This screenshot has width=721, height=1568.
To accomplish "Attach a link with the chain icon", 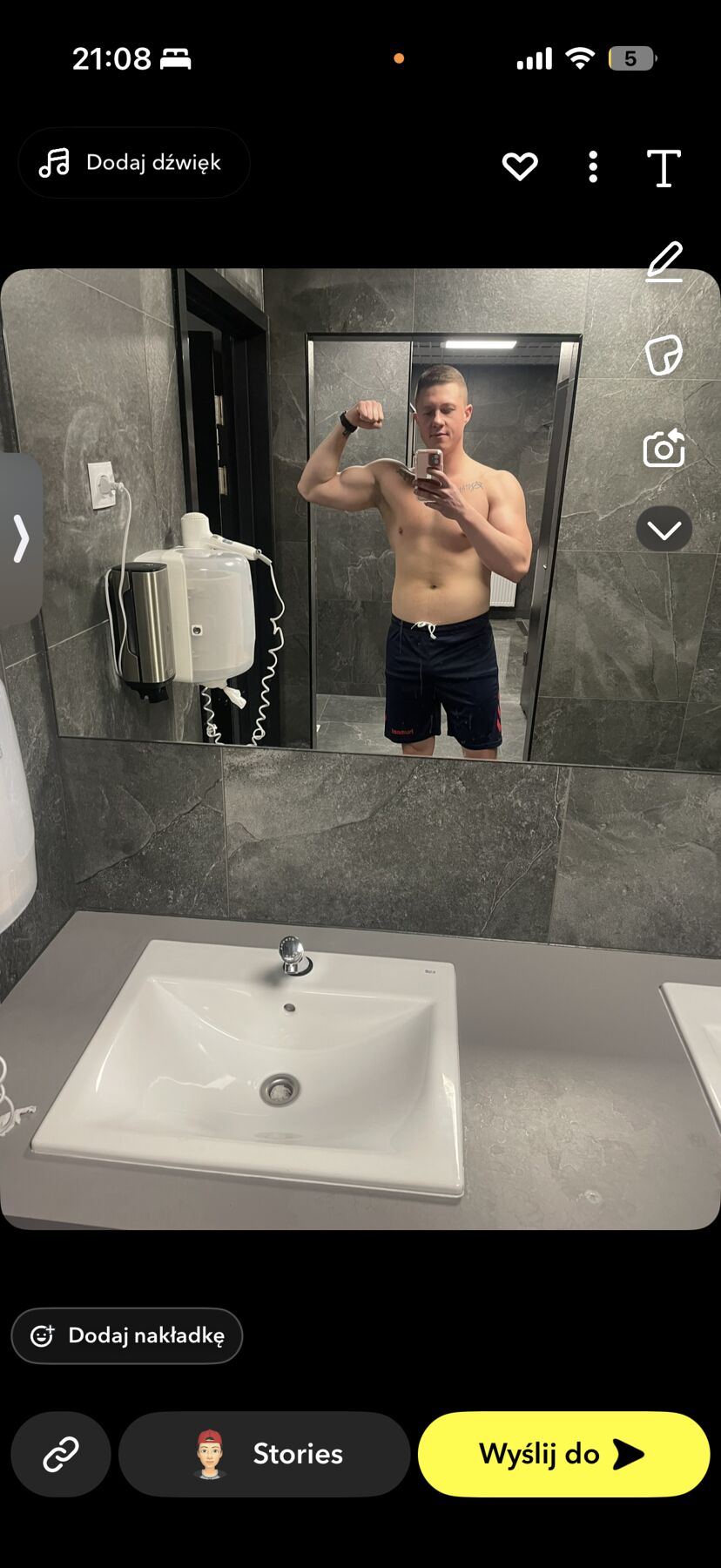I will [x=61, y=1454].
